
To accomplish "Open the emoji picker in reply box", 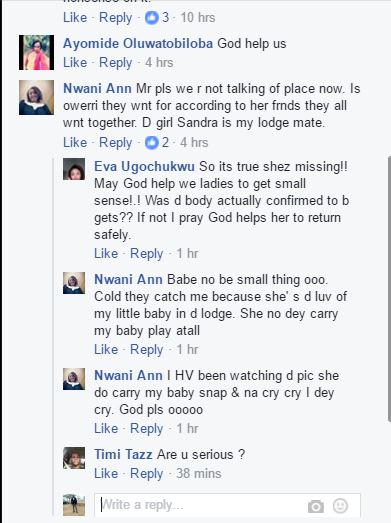I will 340,506.
